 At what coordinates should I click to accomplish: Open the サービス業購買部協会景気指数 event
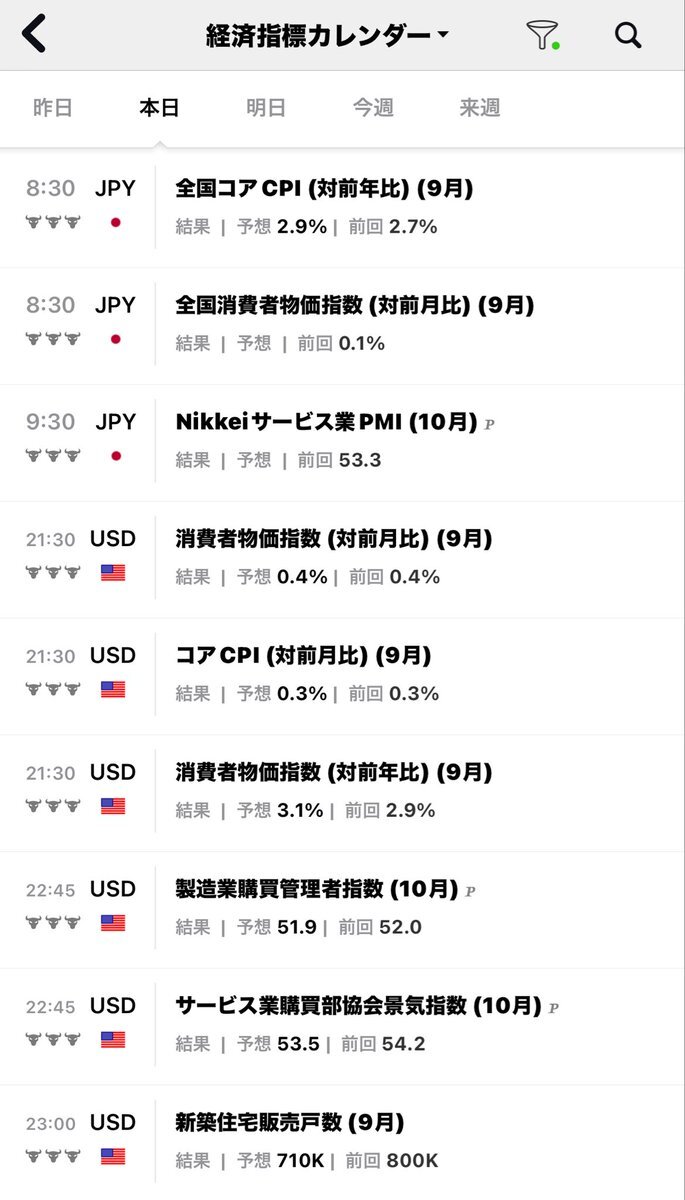click(x=358, y=1006)
